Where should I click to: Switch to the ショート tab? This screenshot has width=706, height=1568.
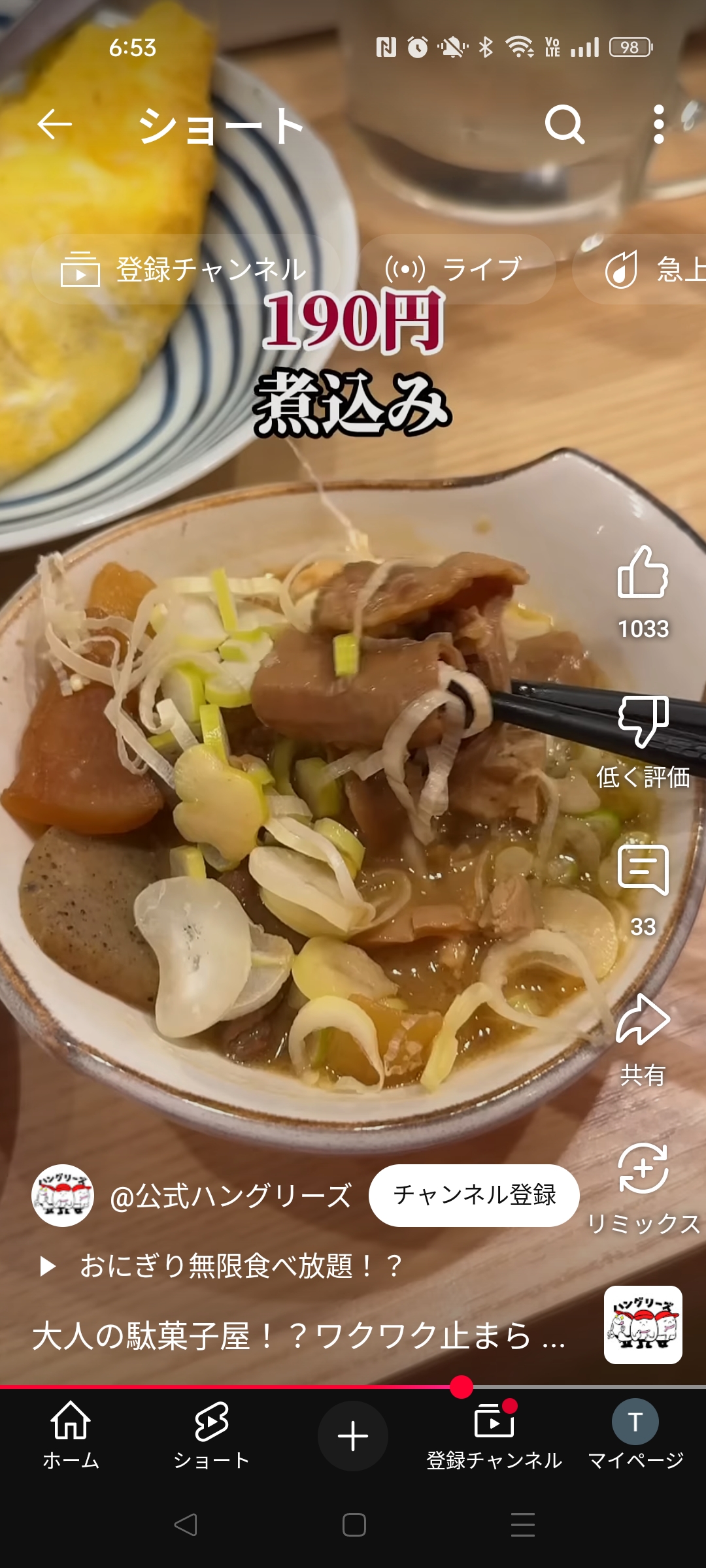(x=212, y=1435)
